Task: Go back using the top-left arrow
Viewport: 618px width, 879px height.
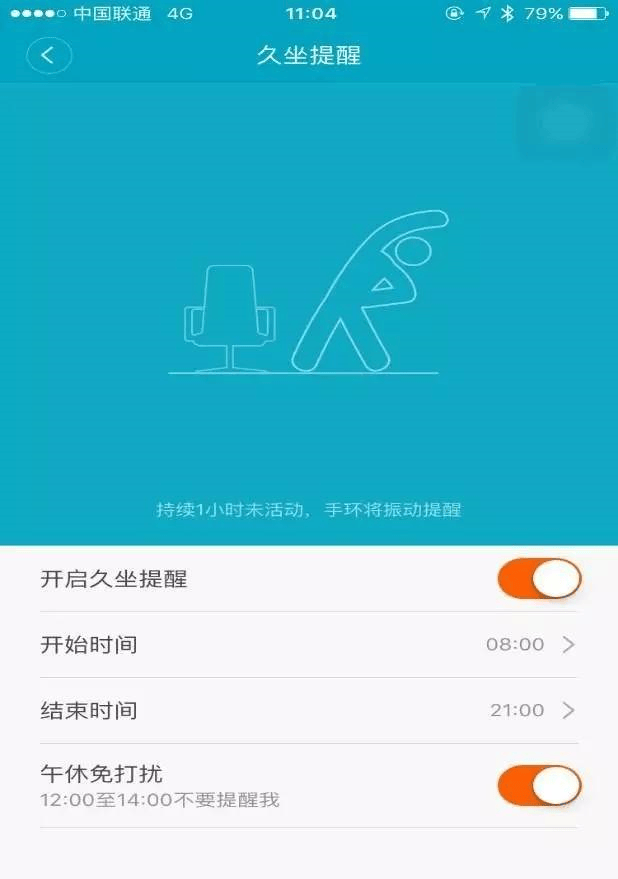Action: pos(49,55)
